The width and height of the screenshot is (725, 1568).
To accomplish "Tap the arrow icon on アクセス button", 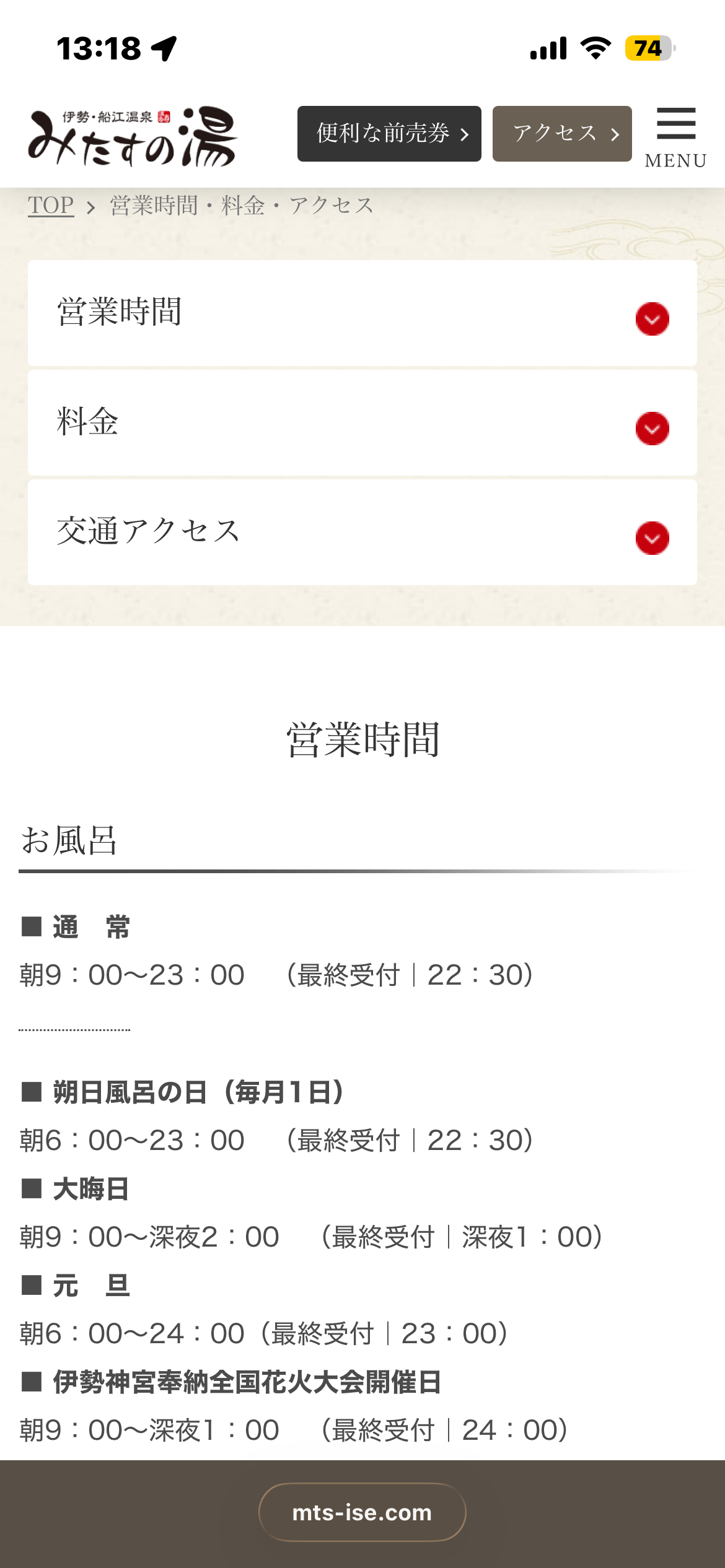I will click(614, 134).
